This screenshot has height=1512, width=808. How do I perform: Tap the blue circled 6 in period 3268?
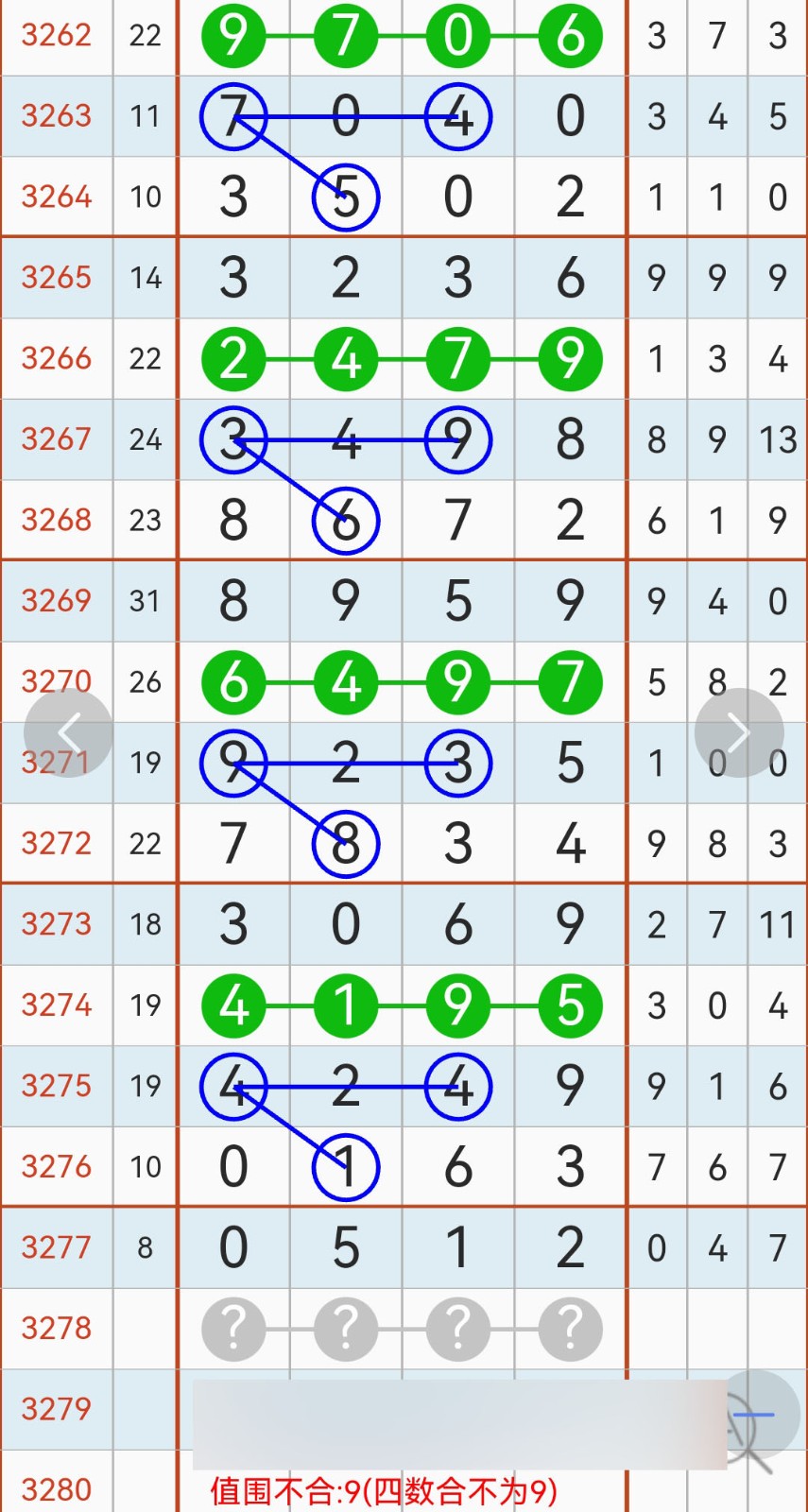pyautogui.click(x=345, y=519)
